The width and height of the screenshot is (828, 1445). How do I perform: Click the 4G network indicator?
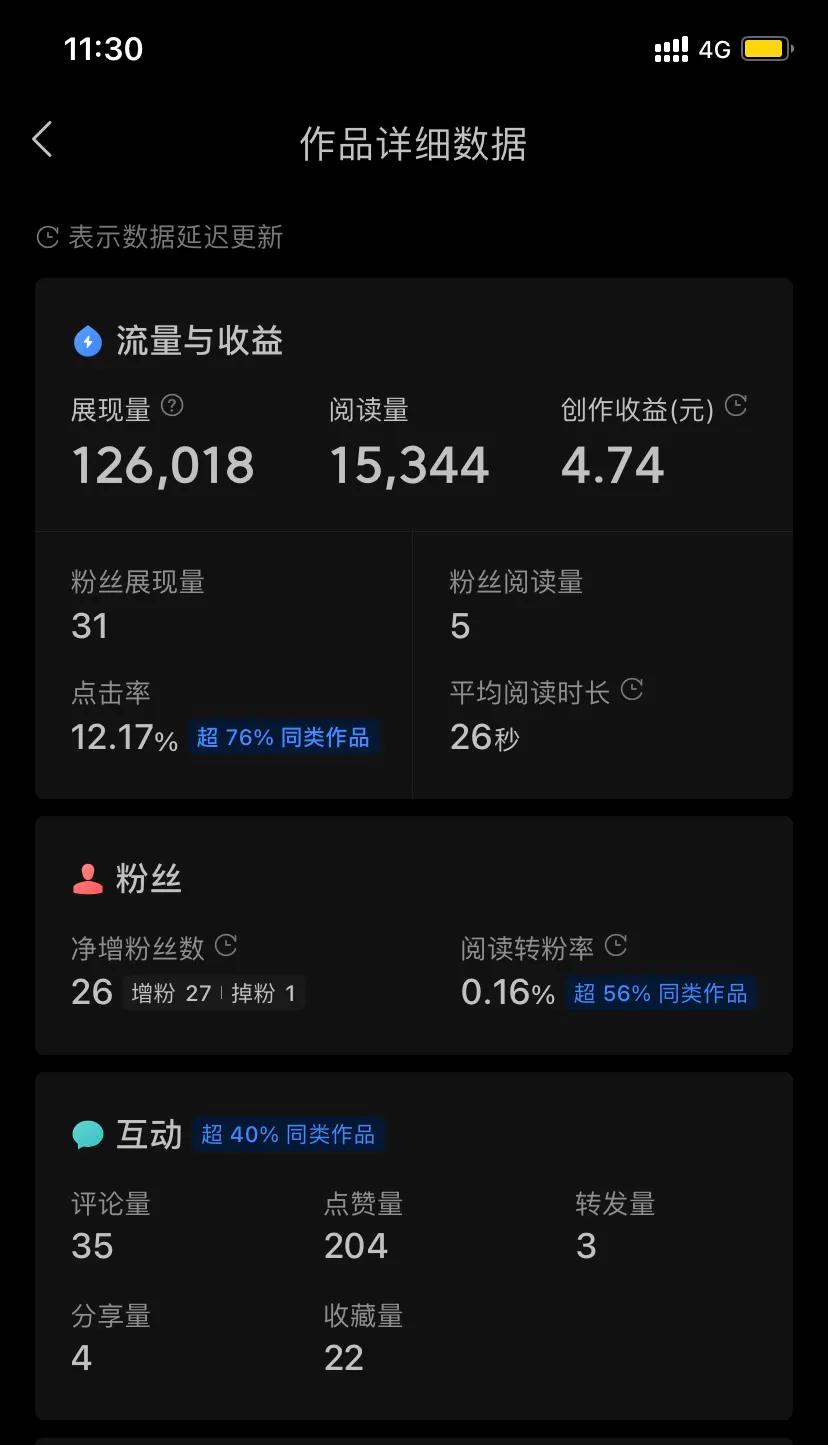715,48
